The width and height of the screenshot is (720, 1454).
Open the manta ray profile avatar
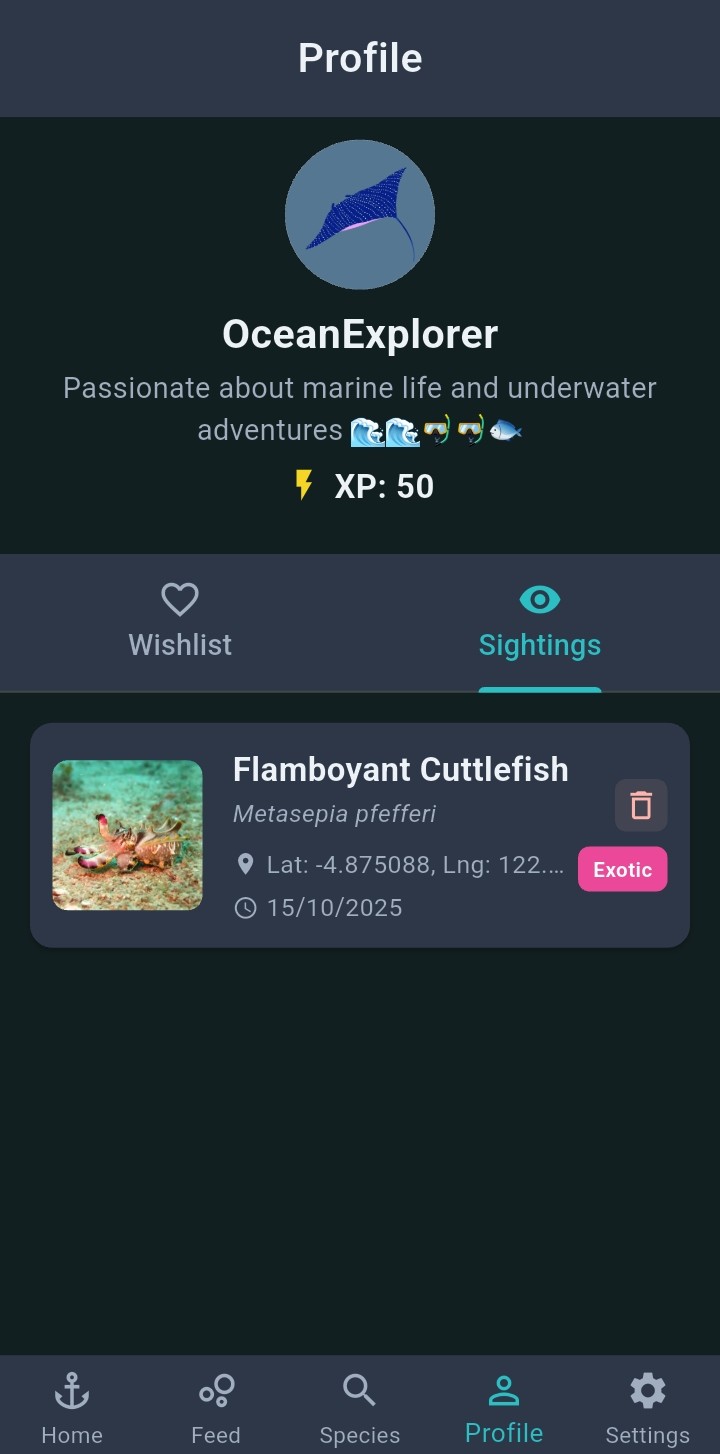pyautogui.click(x=360, y=214)
